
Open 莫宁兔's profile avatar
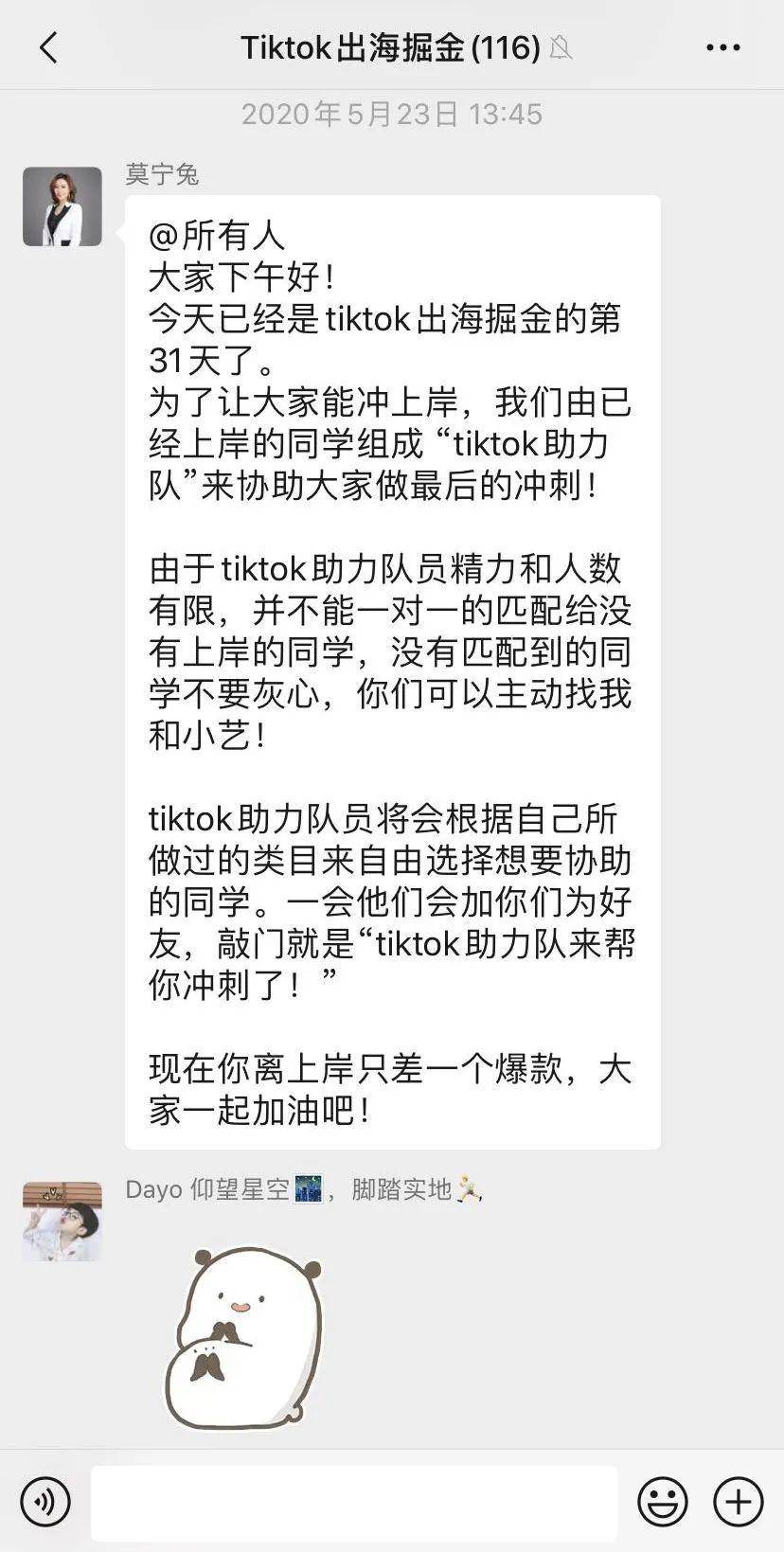click(62, 206)
